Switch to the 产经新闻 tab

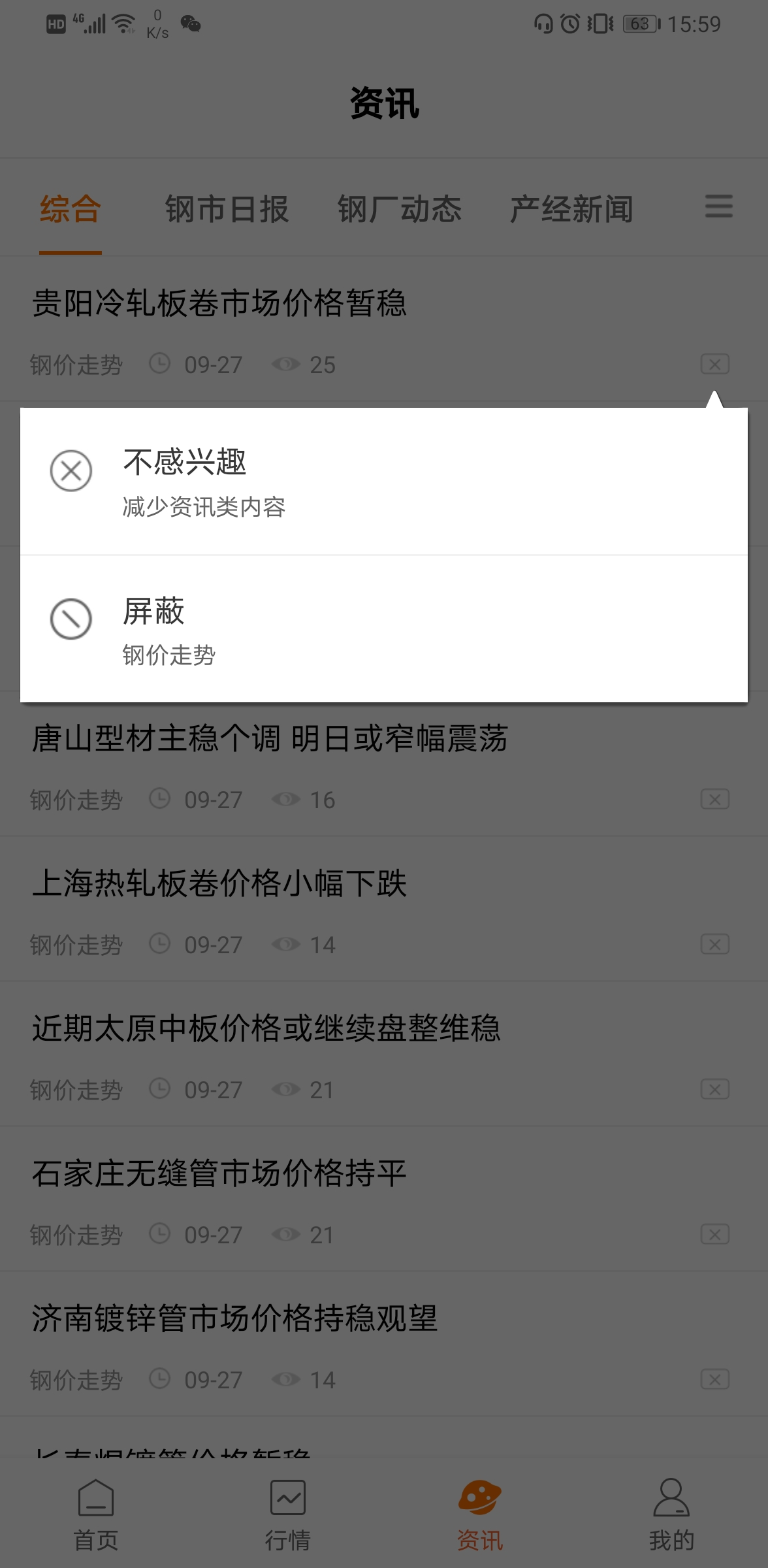click(571, 210)
